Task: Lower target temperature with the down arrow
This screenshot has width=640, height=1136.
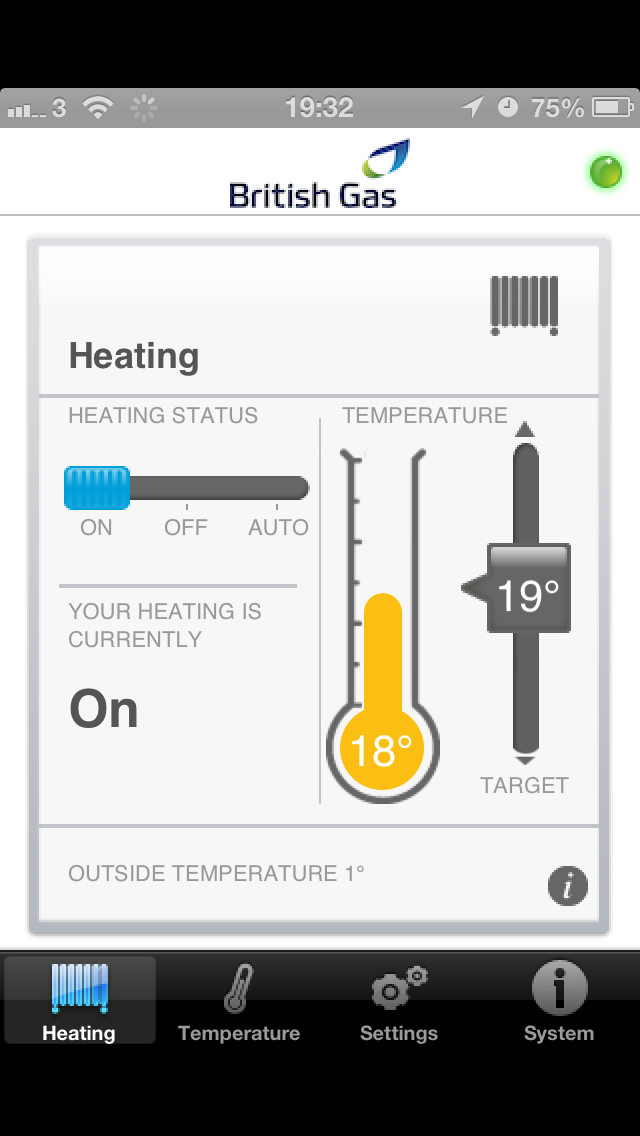Action: click(525, 758)
